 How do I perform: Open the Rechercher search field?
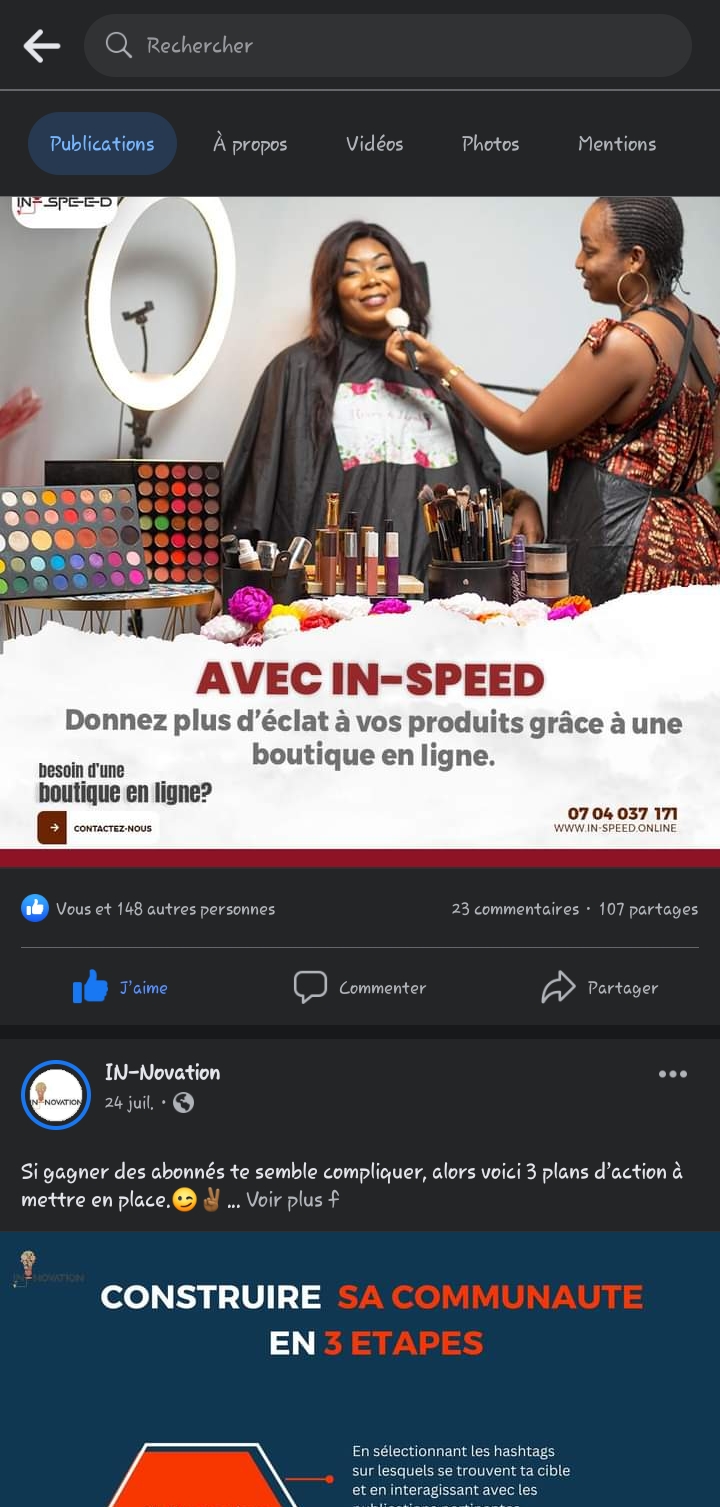coord(388,45)
